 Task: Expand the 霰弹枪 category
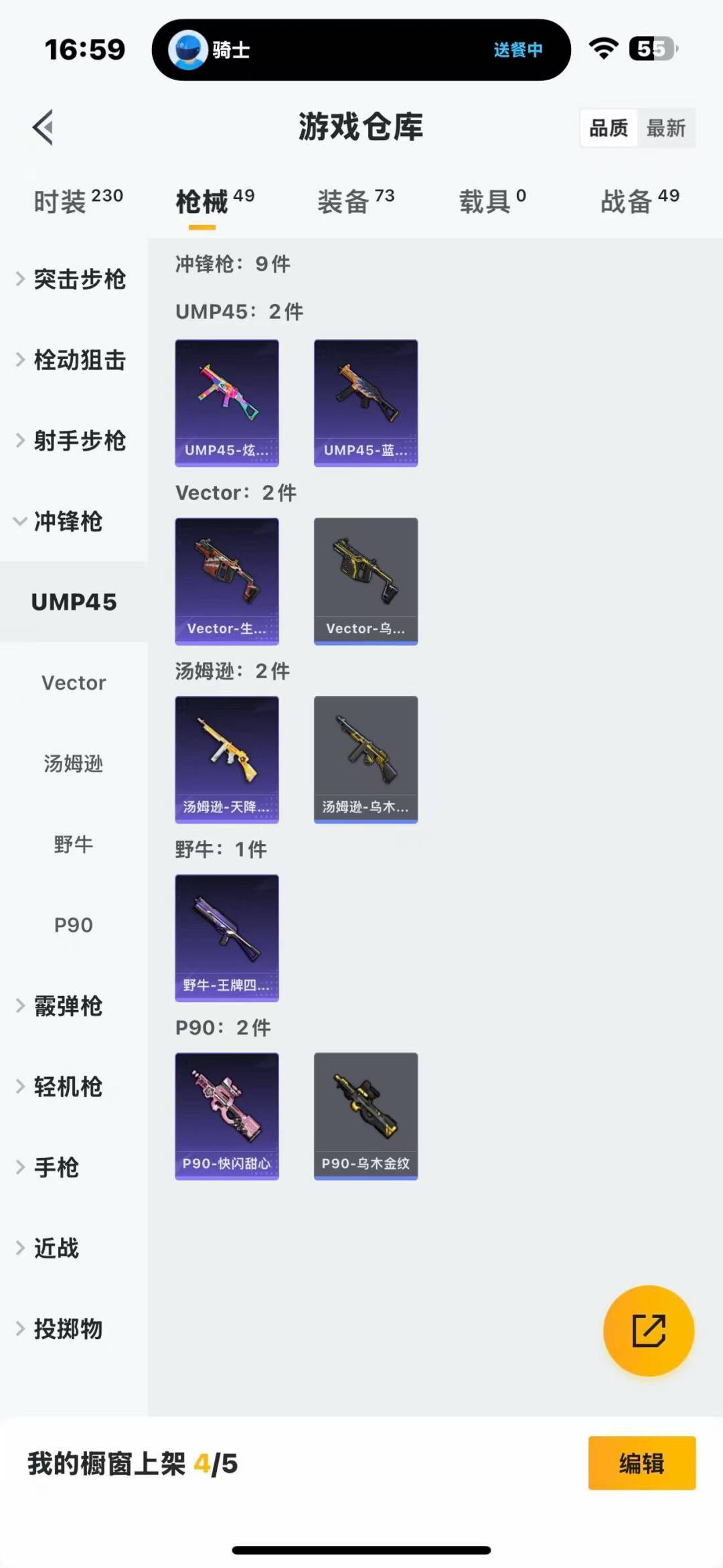coord(67,1006)
